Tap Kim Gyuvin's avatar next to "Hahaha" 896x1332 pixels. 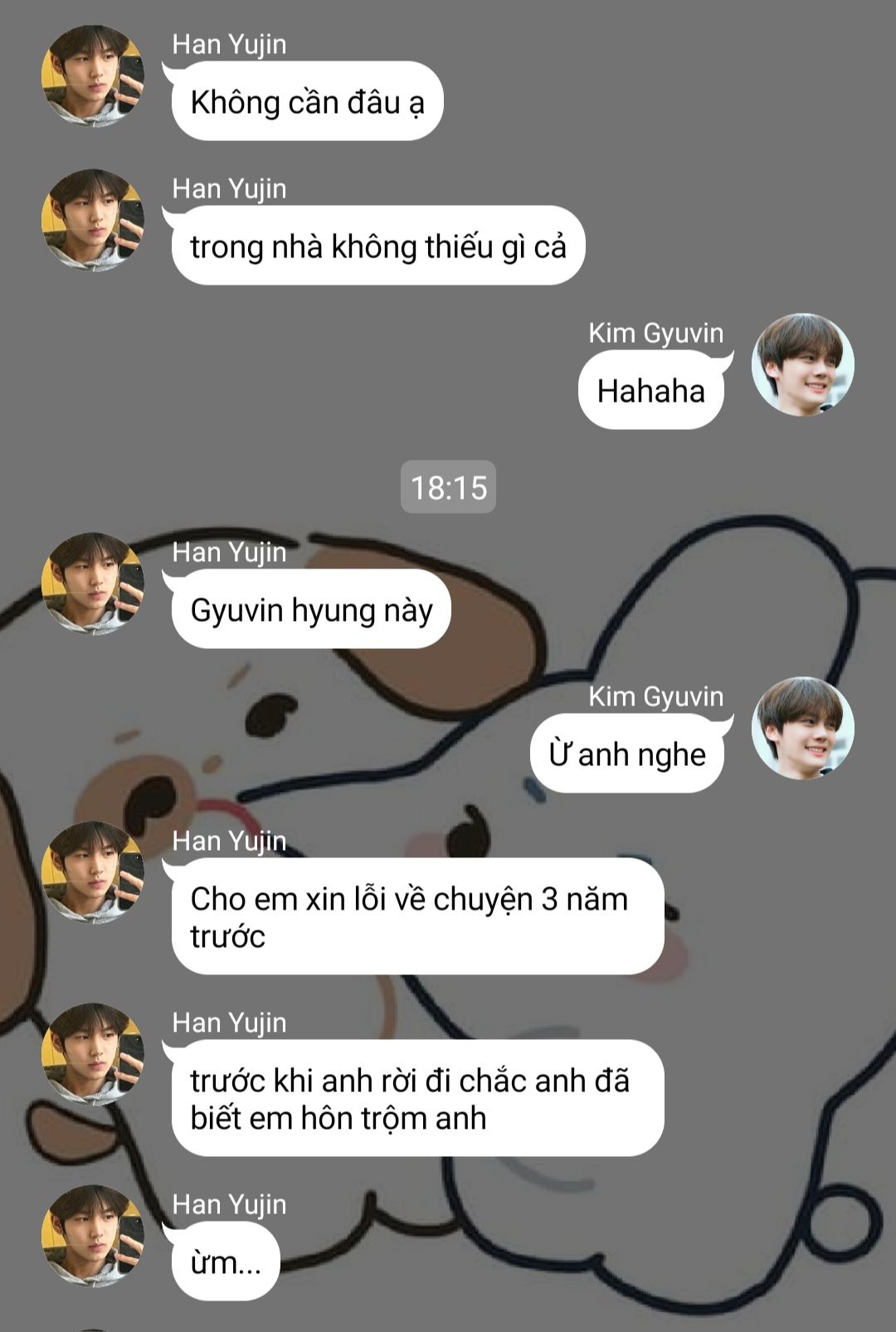[802, 365]
